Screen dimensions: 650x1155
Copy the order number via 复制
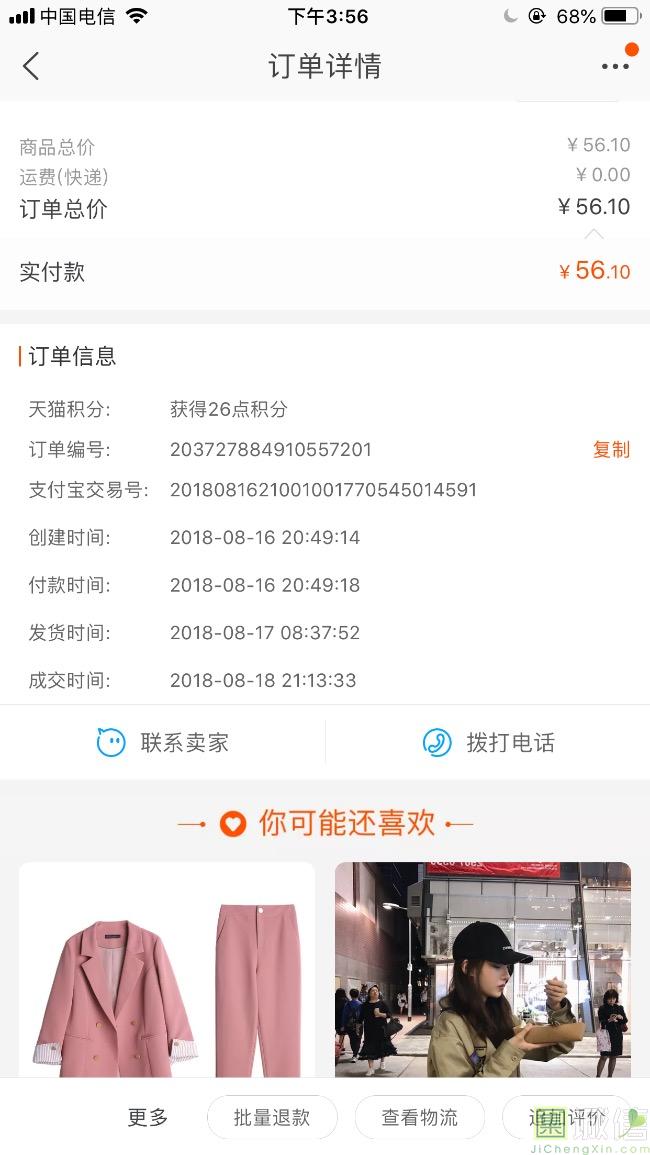tap(611, 450)
